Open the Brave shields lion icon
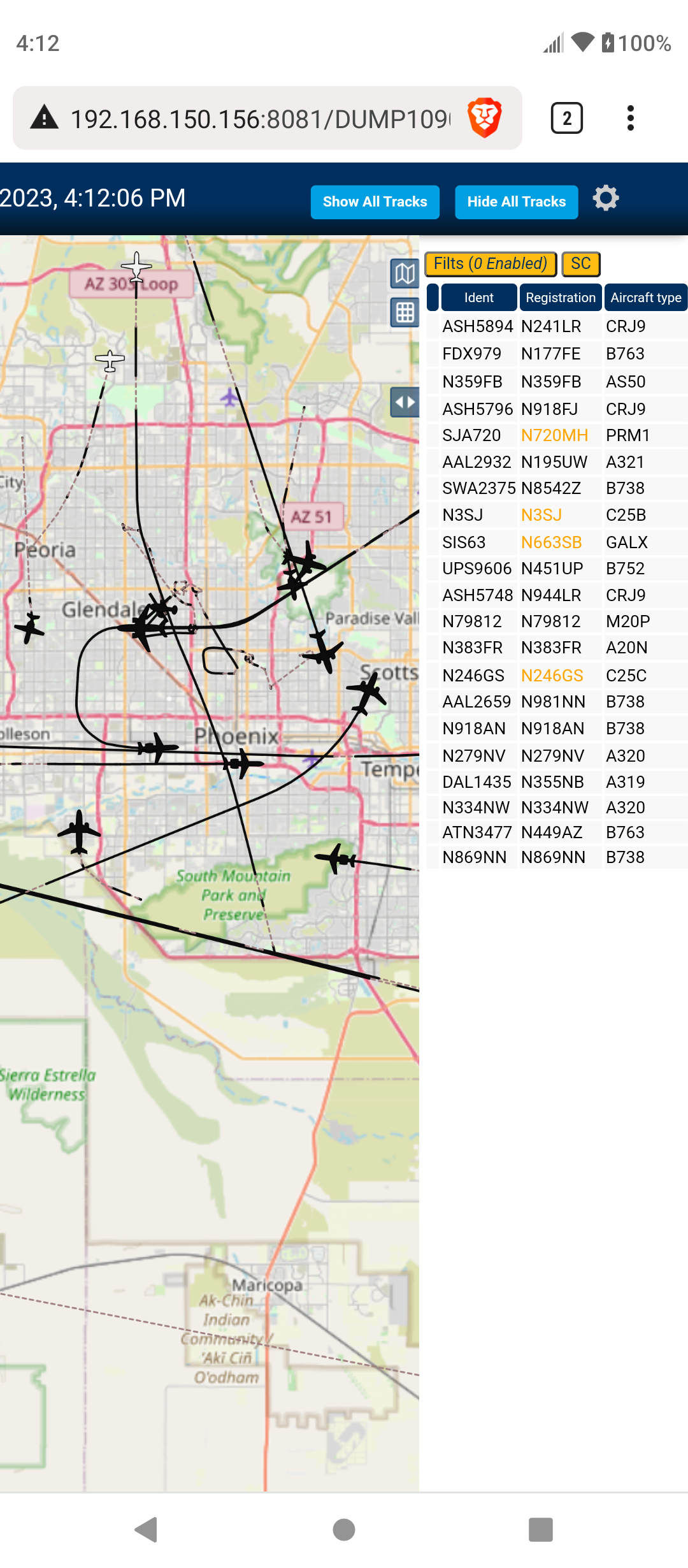This screenshot has width=688, height=1568. pos(485,118)
